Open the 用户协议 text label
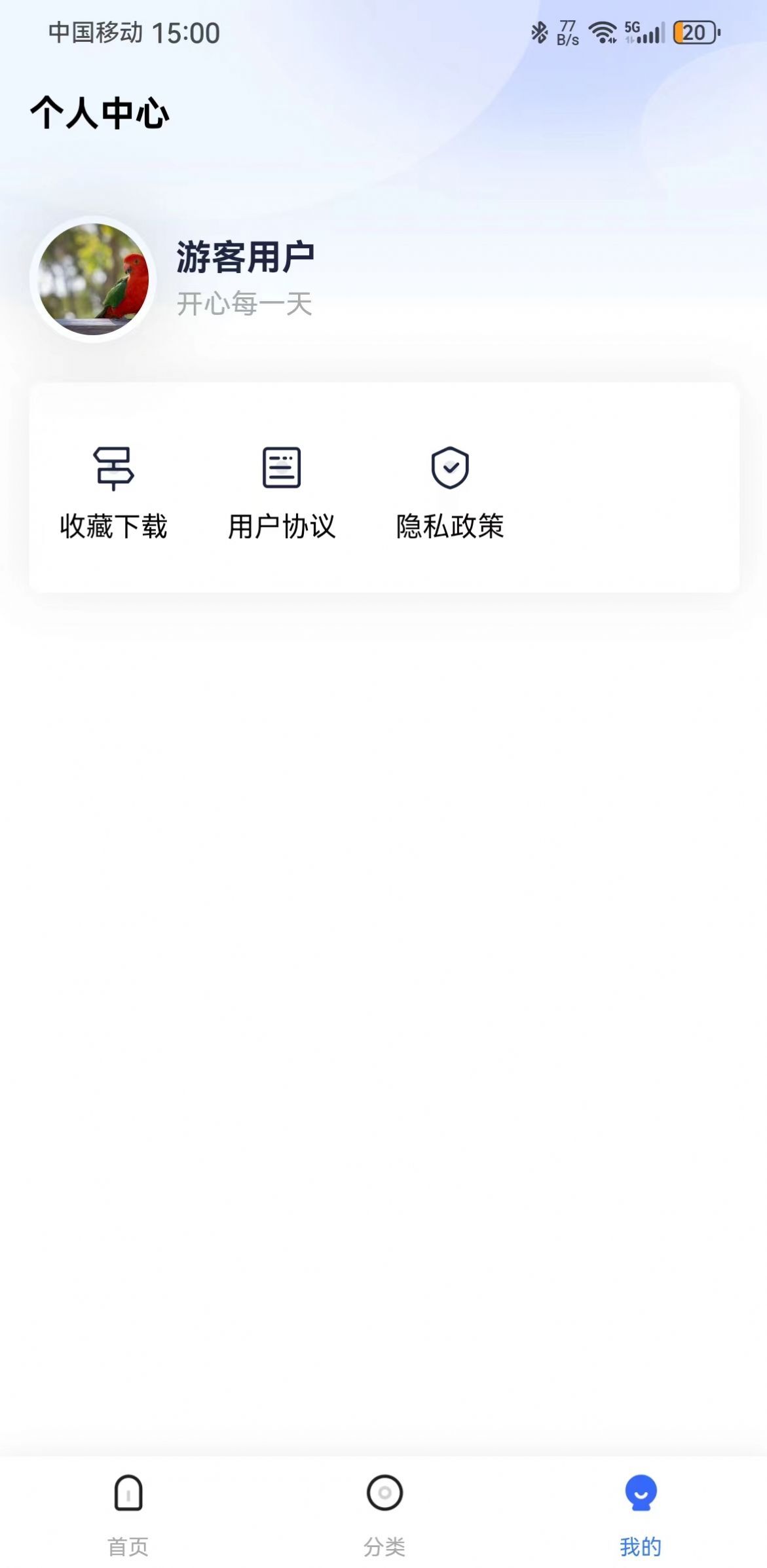Screen dimensions: 767x1568 pos(282,525)
